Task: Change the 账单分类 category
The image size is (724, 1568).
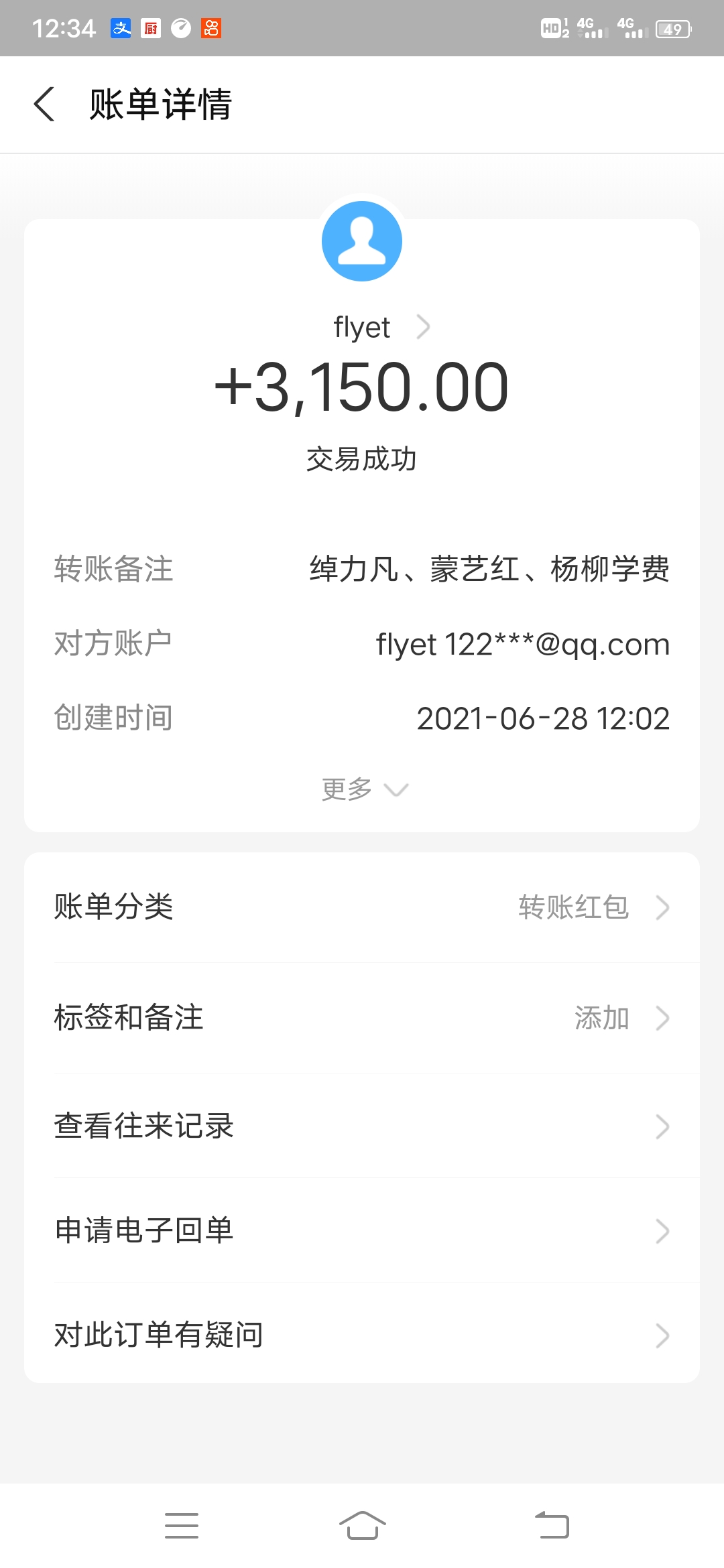Action: [x=362, y=907]
